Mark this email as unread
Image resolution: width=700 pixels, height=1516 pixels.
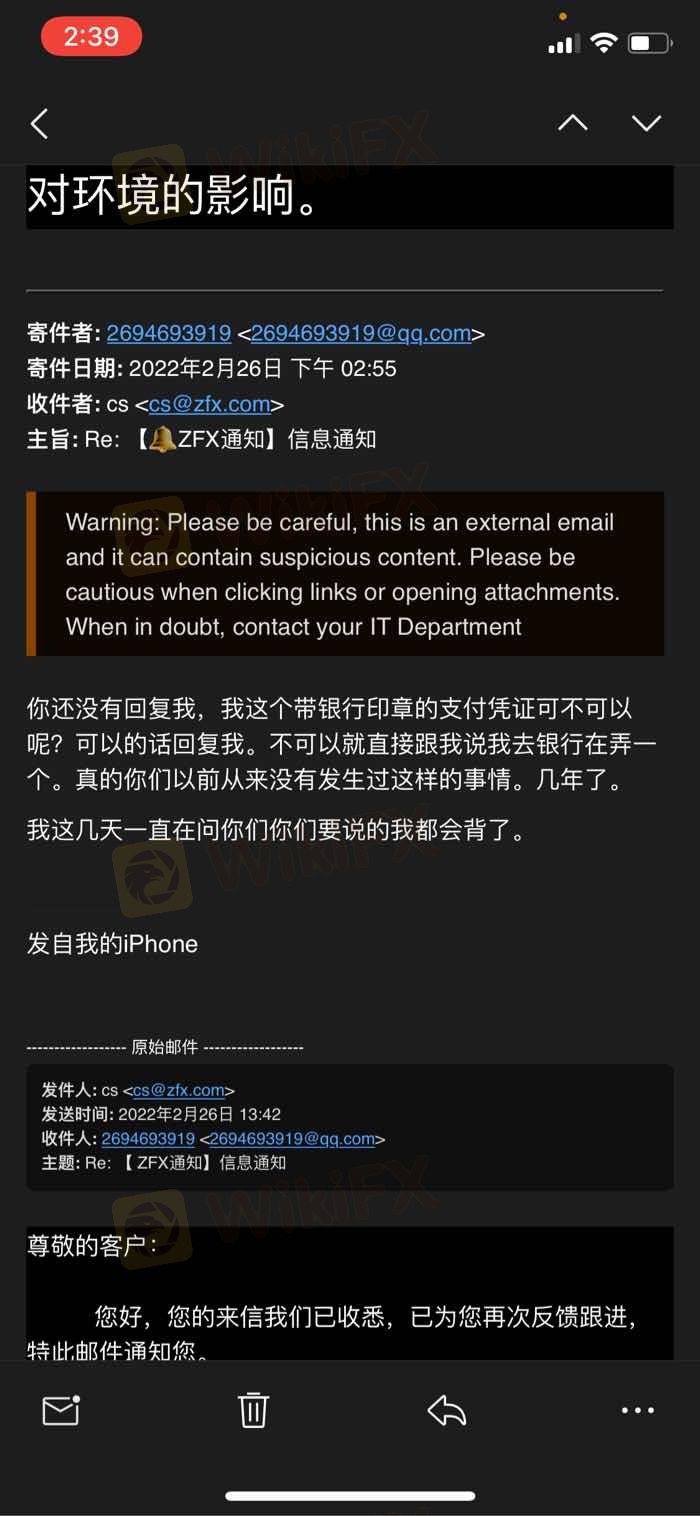(61, 1410)
